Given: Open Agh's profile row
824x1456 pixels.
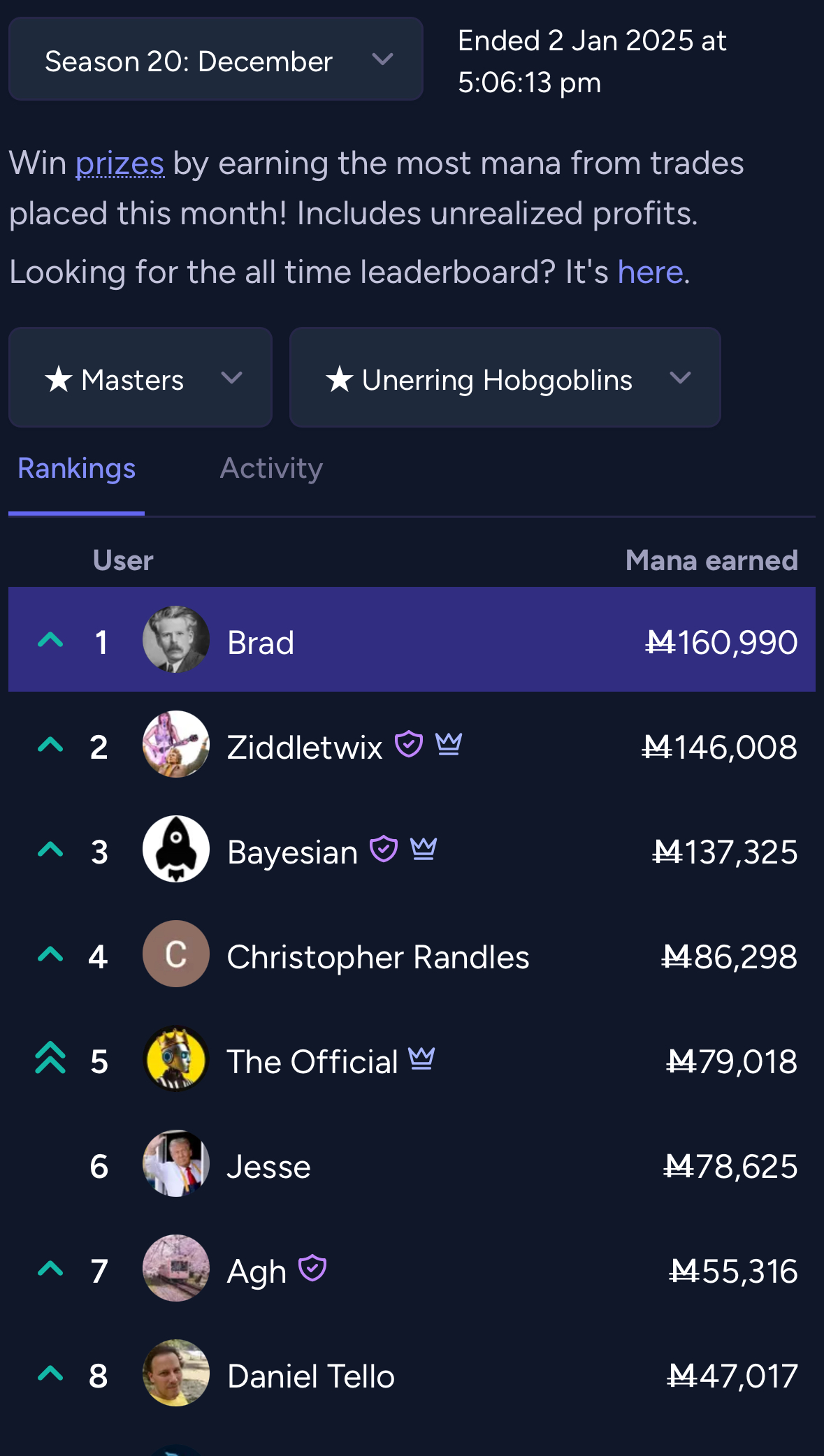Looking at the screenshot, I should 412,1268.
